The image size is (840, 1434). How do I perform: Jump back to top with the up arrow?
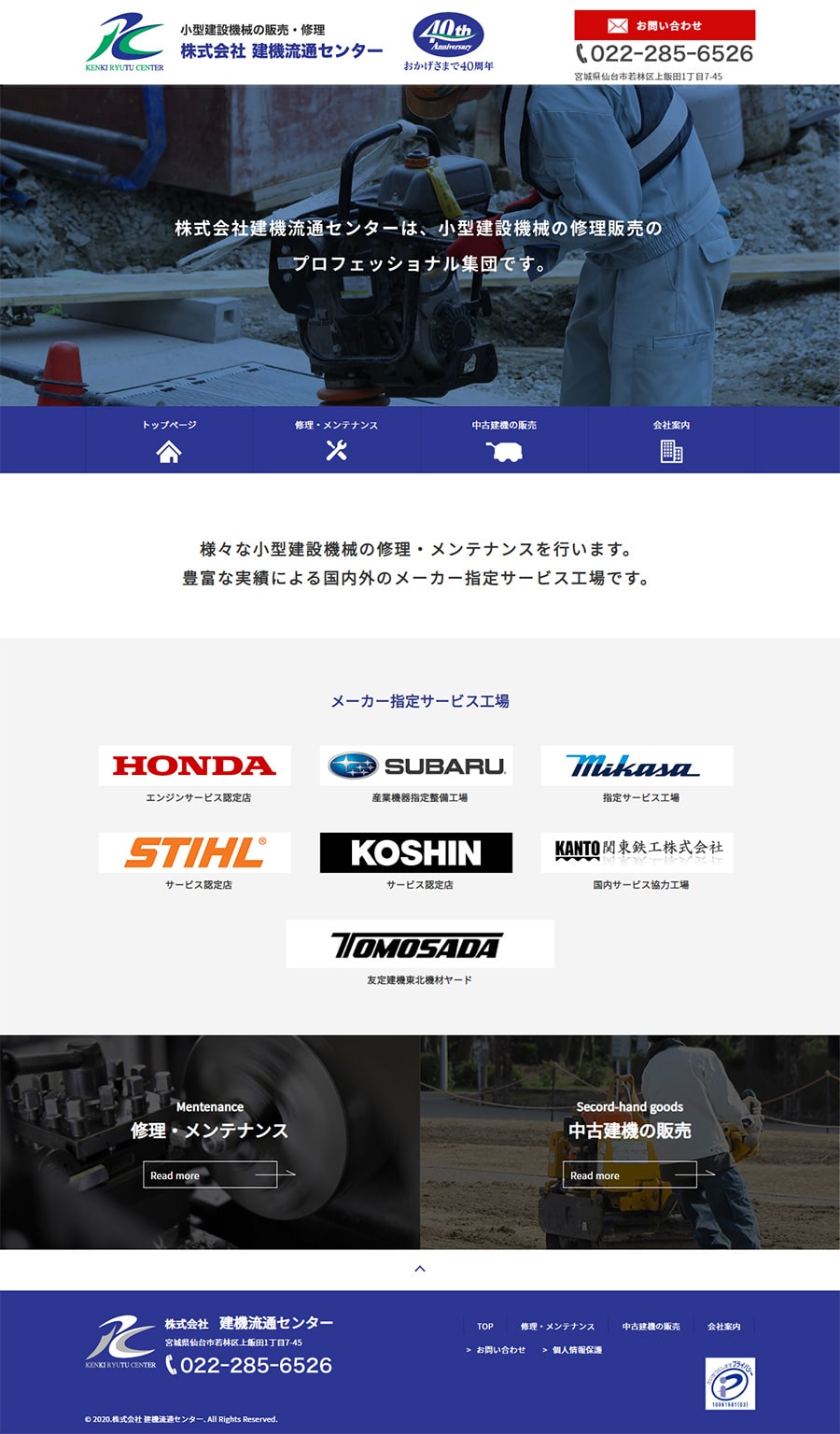tap(420, 1269)
